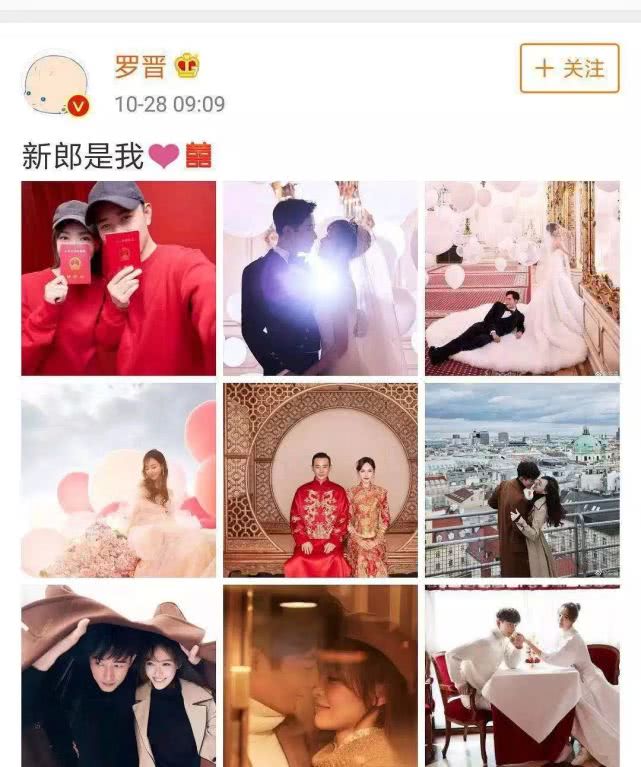This screenshot has height=767, width=641.
Task: Open the 罗晋 username link
Action: tap(140, 67)
